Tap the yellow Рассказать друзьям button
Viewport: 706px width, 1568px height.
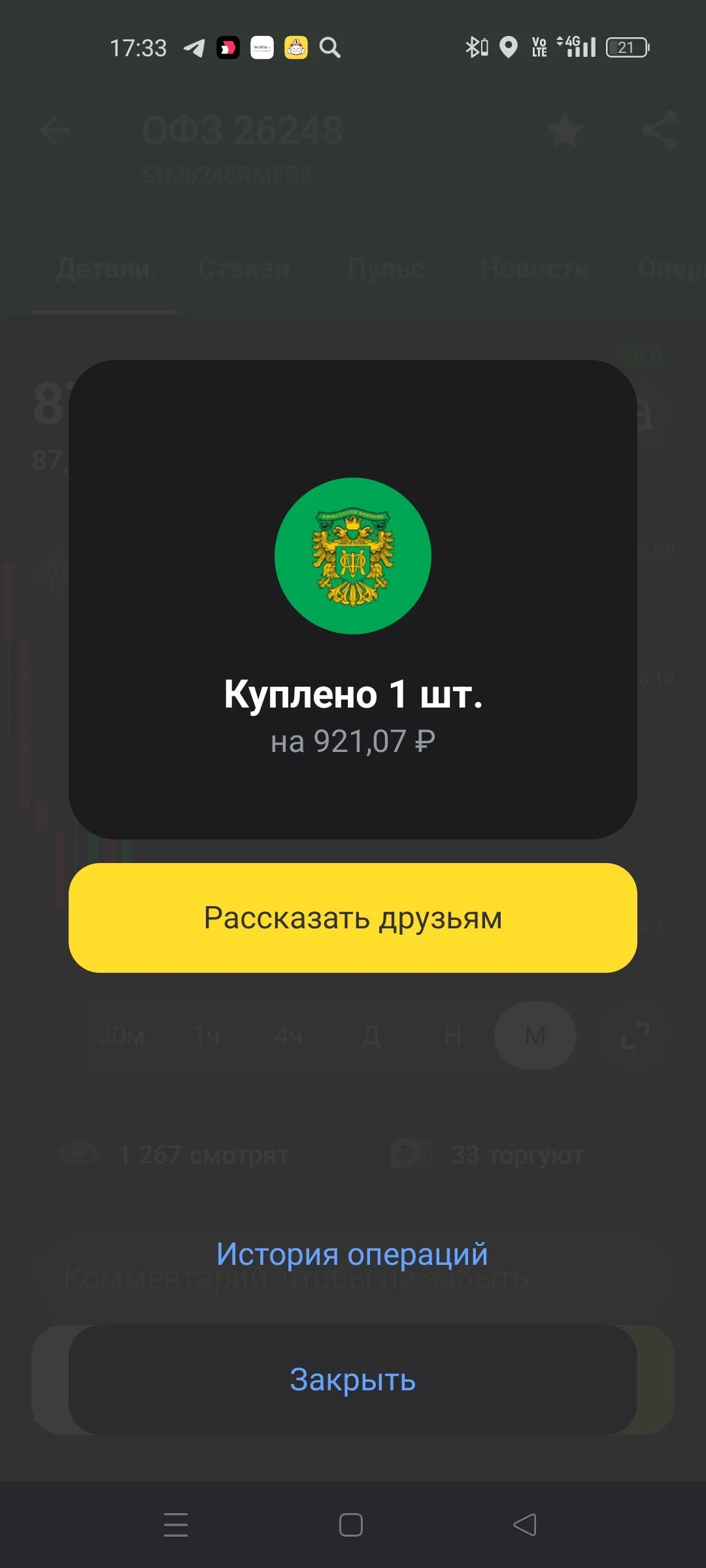tap(353, 918)
